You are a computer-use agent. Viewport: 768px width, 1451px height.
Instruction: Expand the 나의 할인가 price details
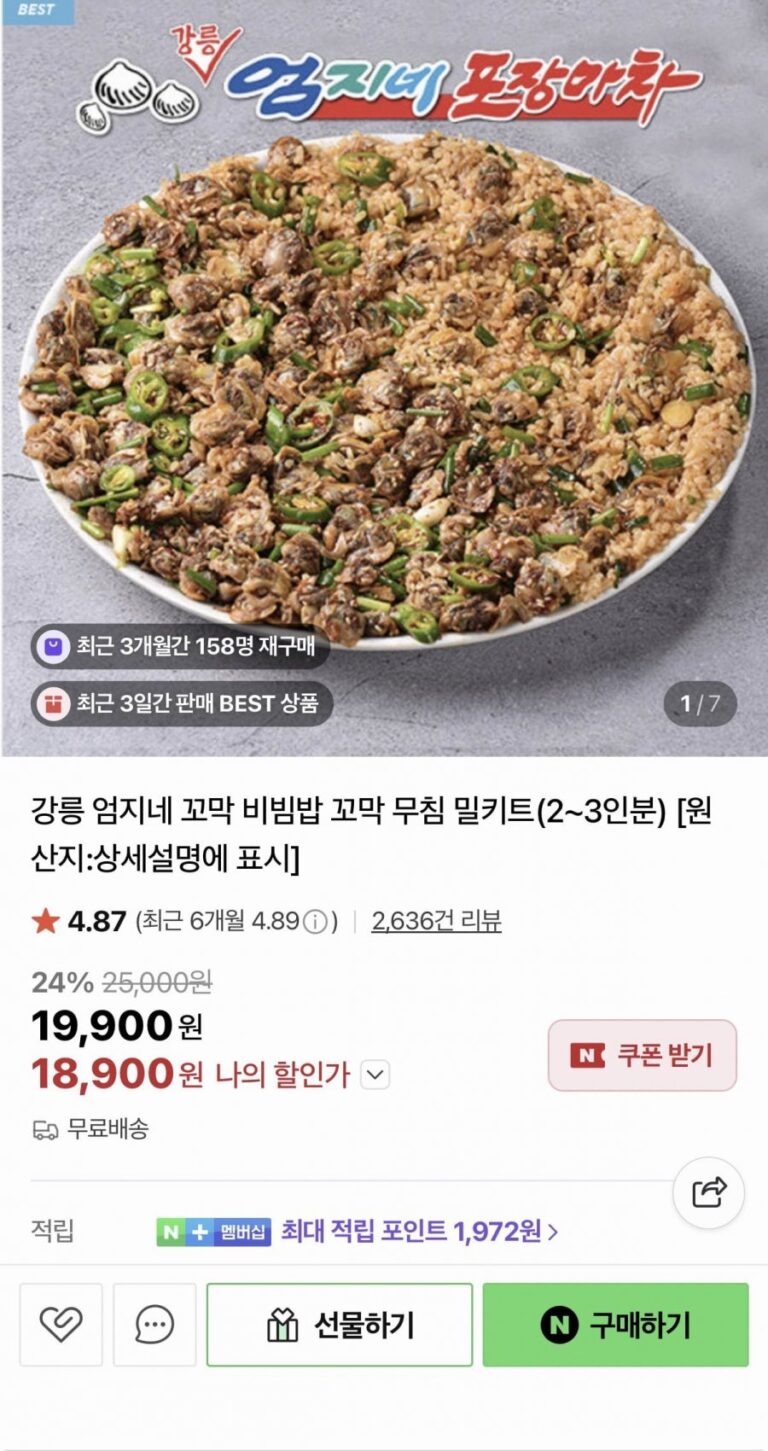374,1075
